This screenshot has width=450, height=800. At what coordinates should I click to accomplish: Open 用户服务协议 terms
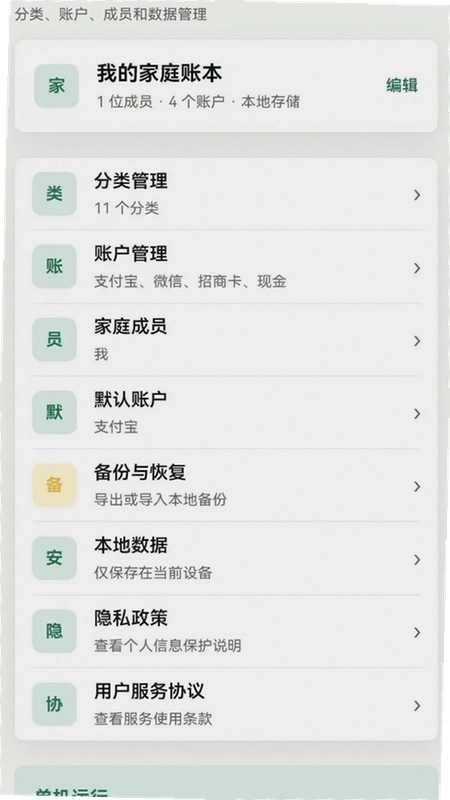pyautogui.click(x=226, y=705)
